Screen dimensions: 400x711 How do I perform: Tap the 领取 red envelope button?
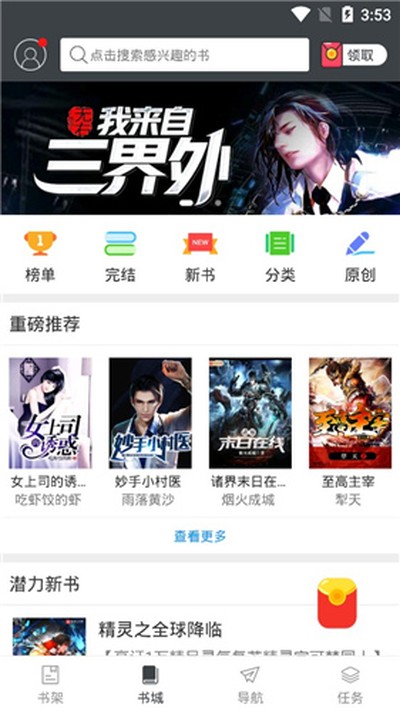(x=354, y=55)
